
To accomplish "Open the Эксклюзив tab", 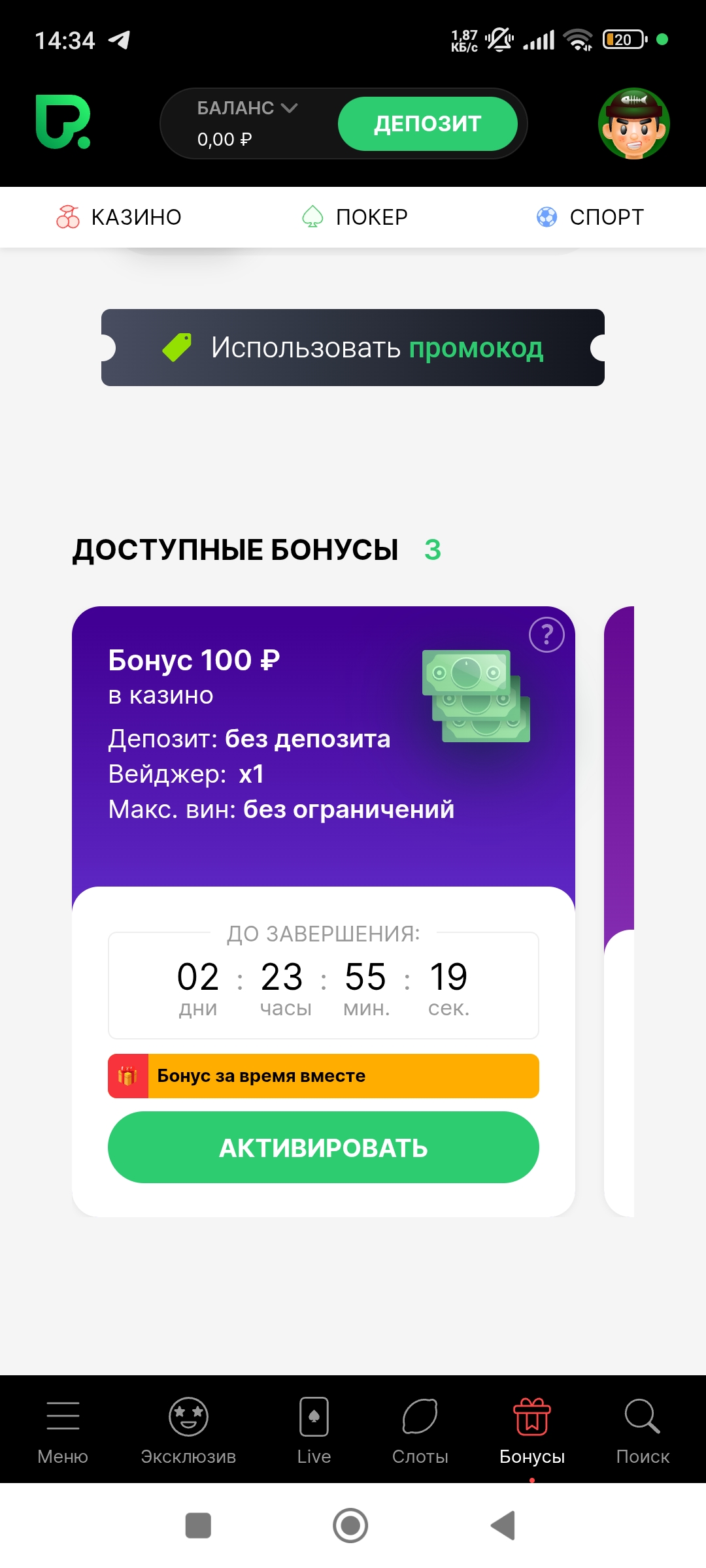I will coord(188,1429).
